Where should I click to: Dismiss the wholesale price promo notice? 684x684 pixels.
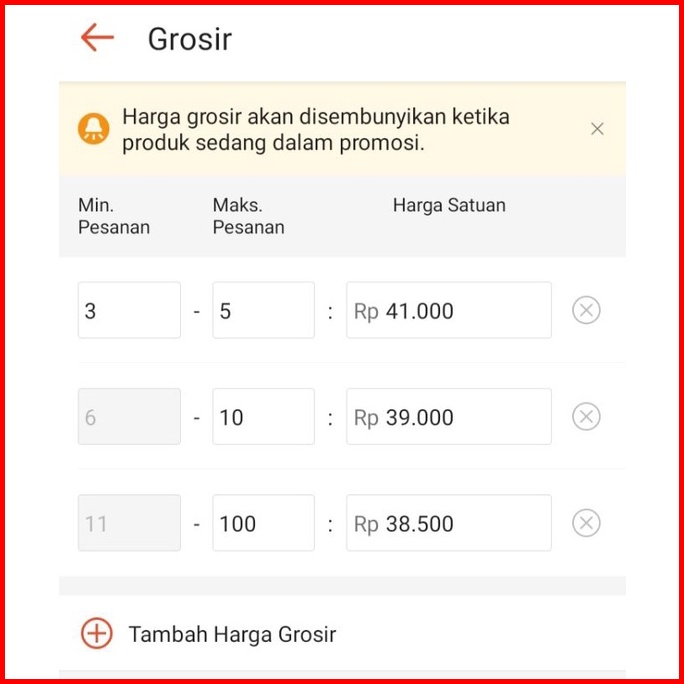(597, 129)
